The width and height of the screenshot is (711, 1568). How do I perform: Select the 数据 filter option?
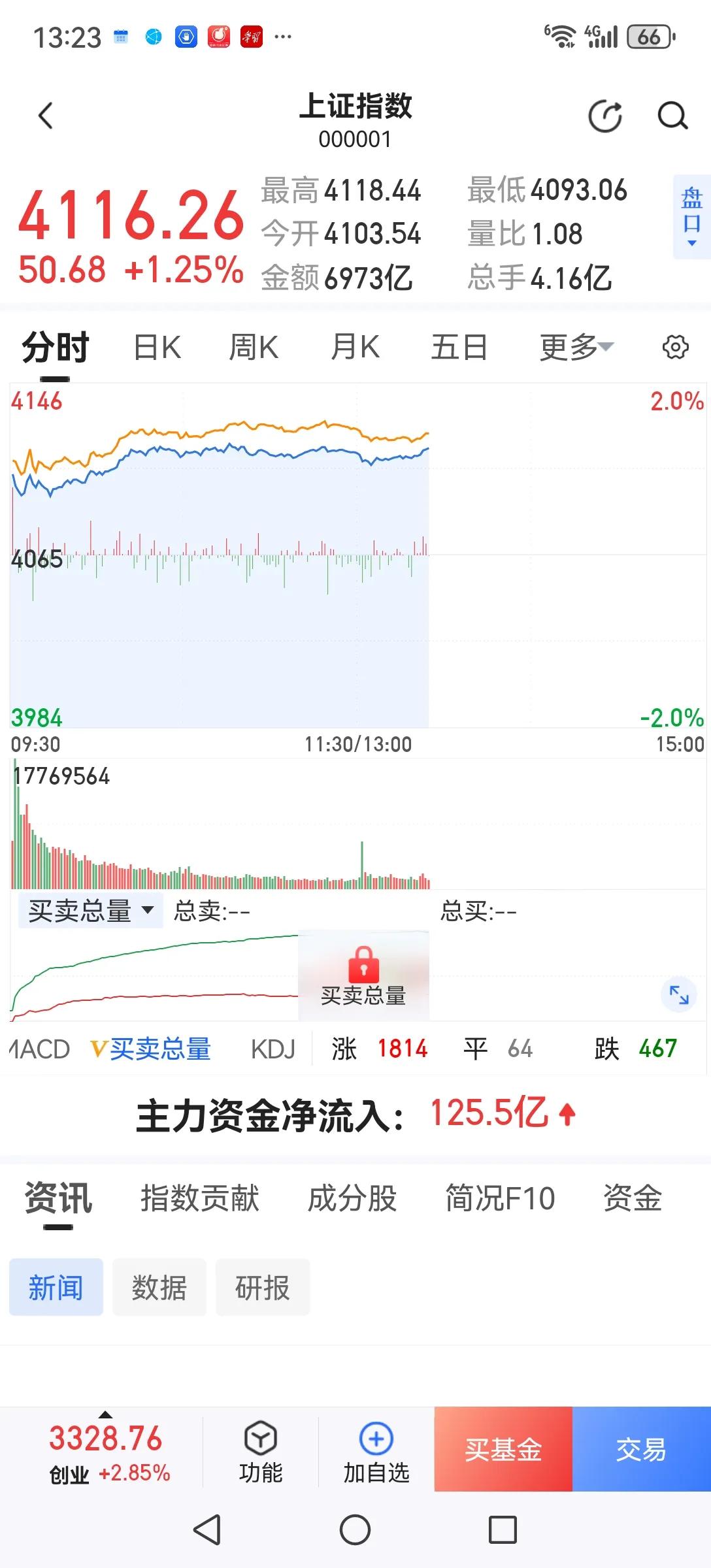[159, 1286]
